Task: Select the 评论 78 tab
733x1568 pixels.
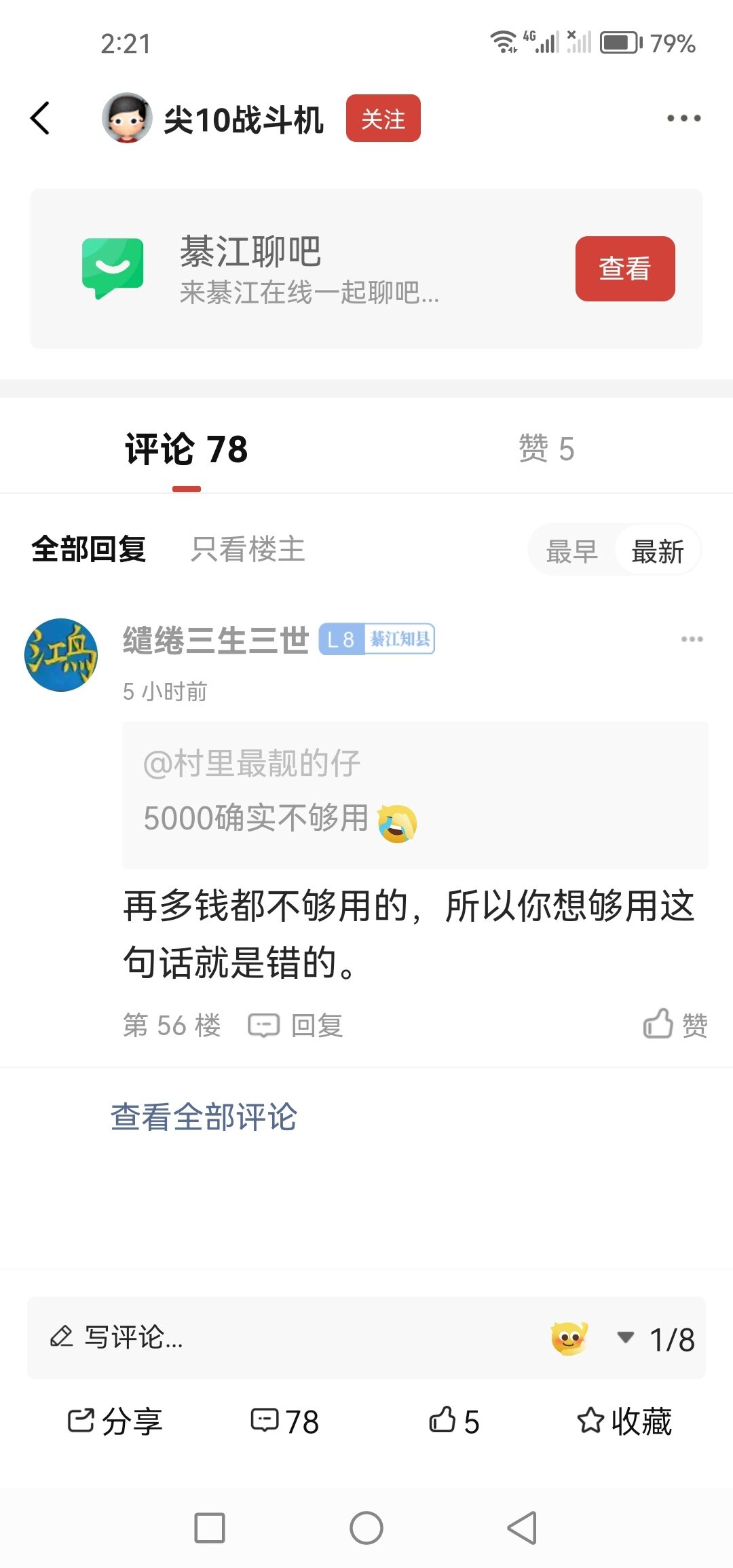Action: (x=187, y=449)
